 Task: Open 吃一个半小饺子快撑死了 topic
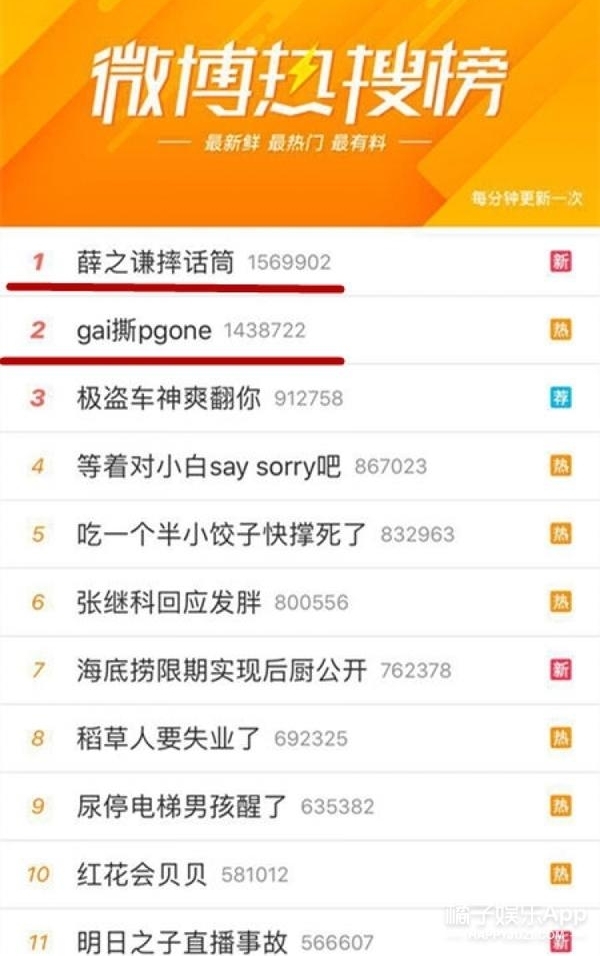[x=222, y=534]
